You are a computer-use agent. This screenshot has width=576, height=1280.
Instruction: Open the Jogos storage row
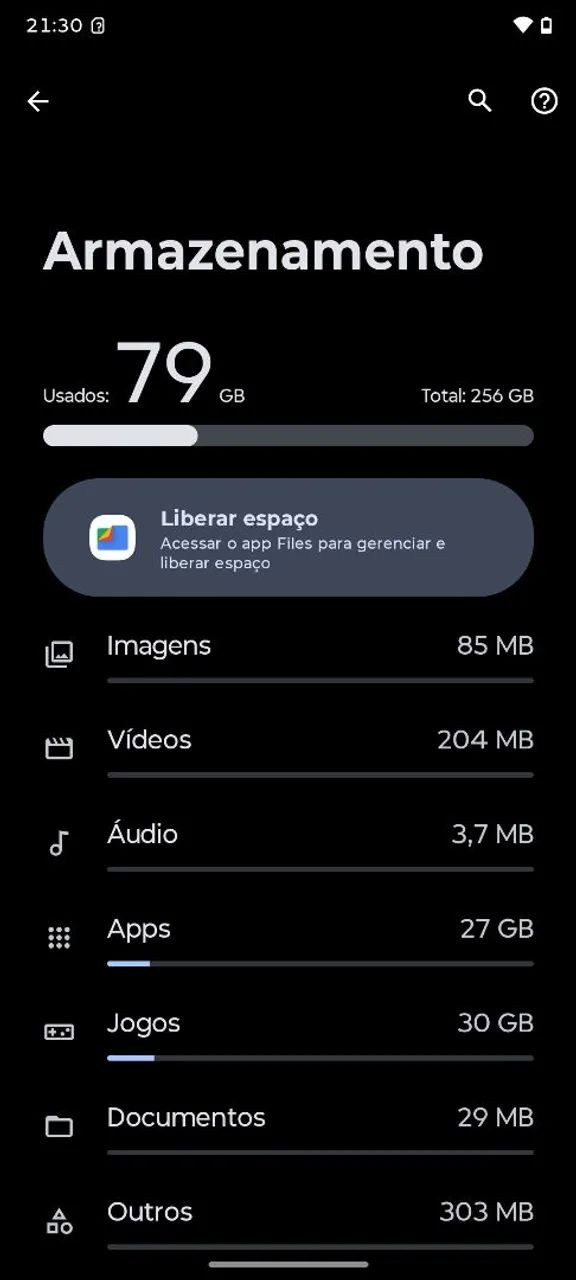(x=288, y=1032)
